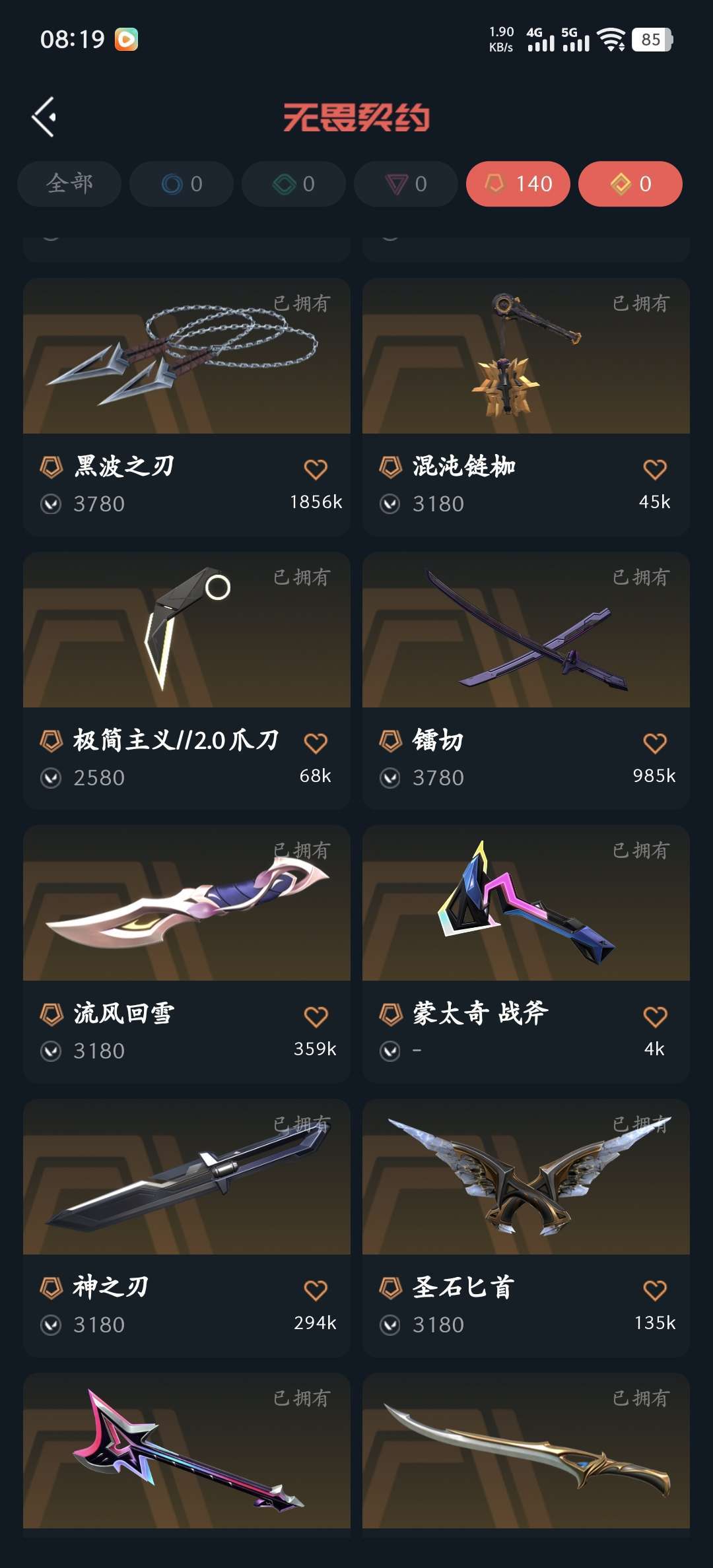Screen dimensions: 713x1568
Task: Go back using the top-left arrow
Action: pyautogui.click(x=44, y=117)
